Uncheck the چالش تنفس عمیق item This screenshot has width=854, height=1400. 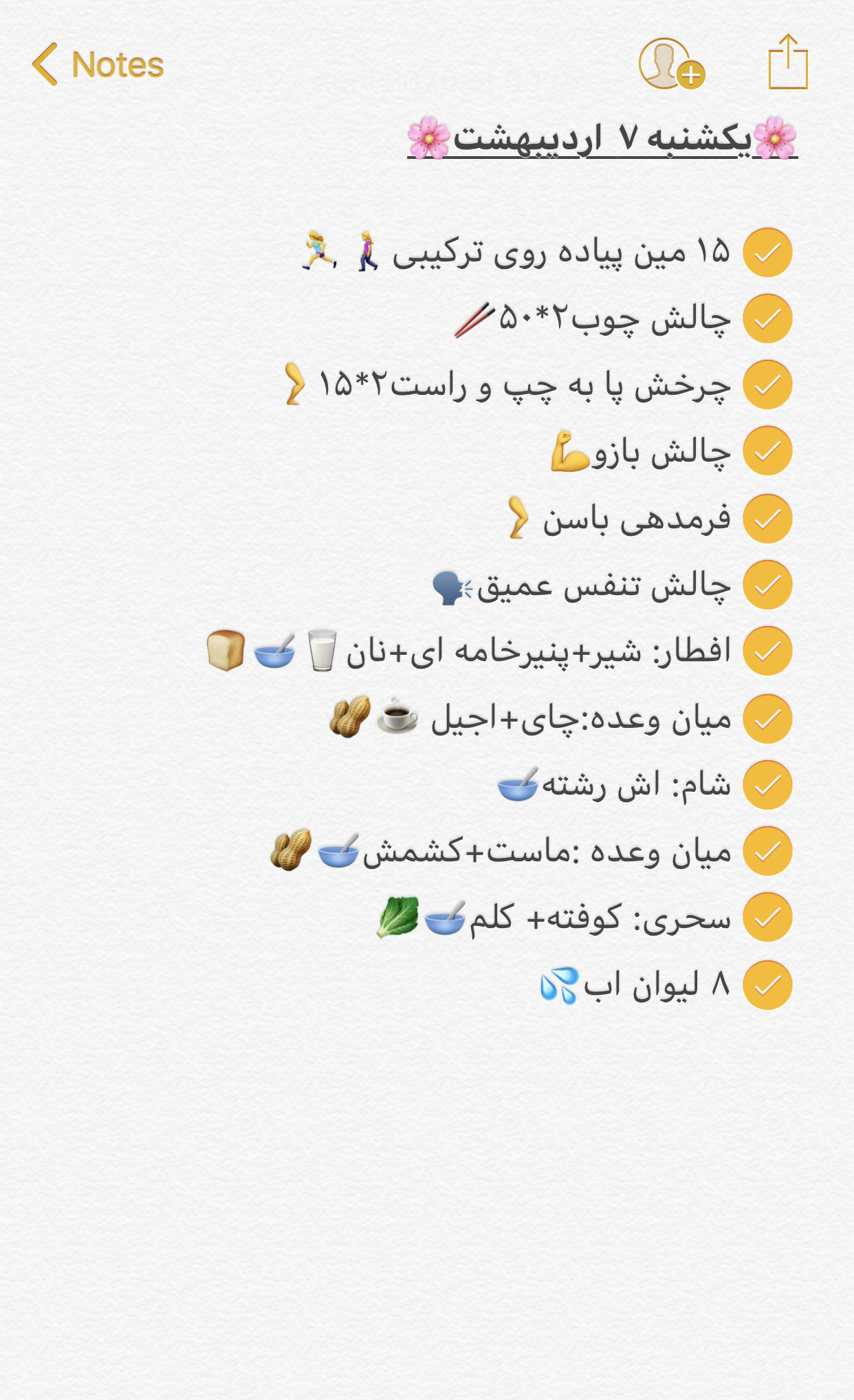767,585
